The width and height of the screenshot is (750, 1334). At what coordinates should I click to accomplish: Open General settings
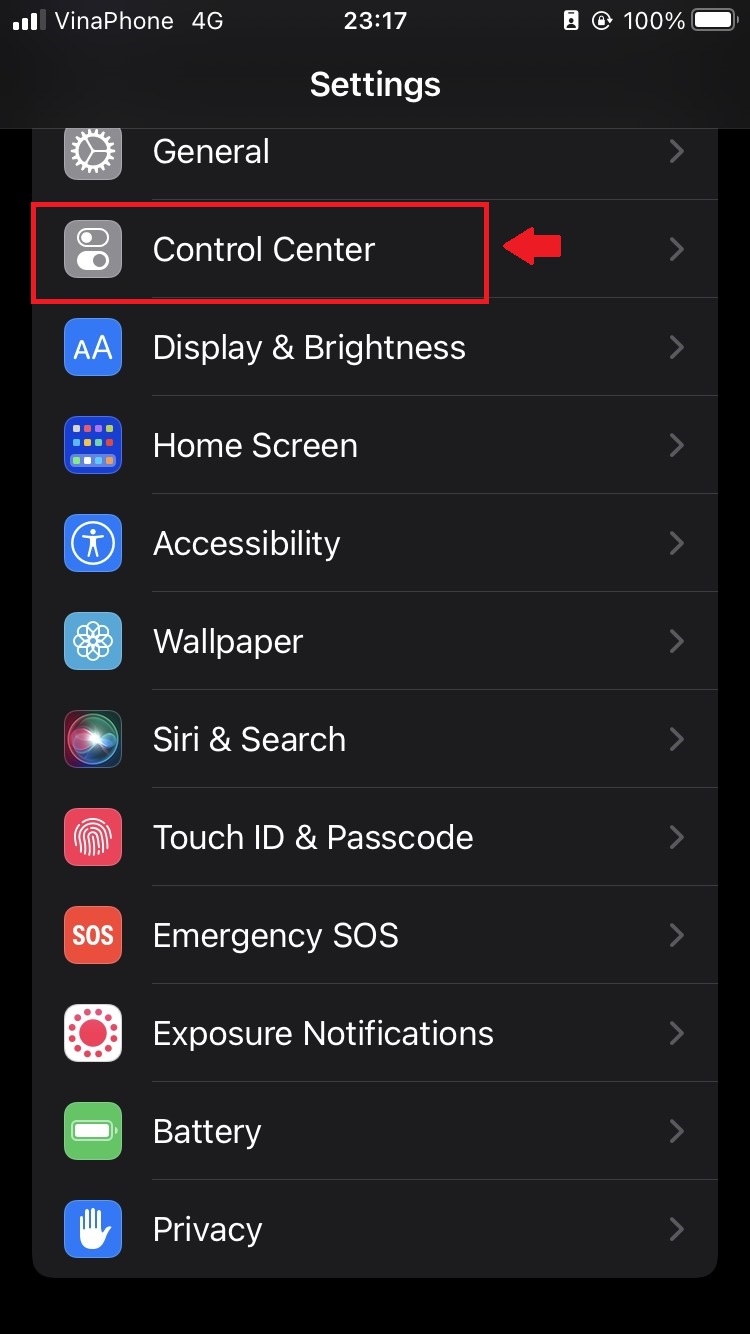(x=375, y=153)
